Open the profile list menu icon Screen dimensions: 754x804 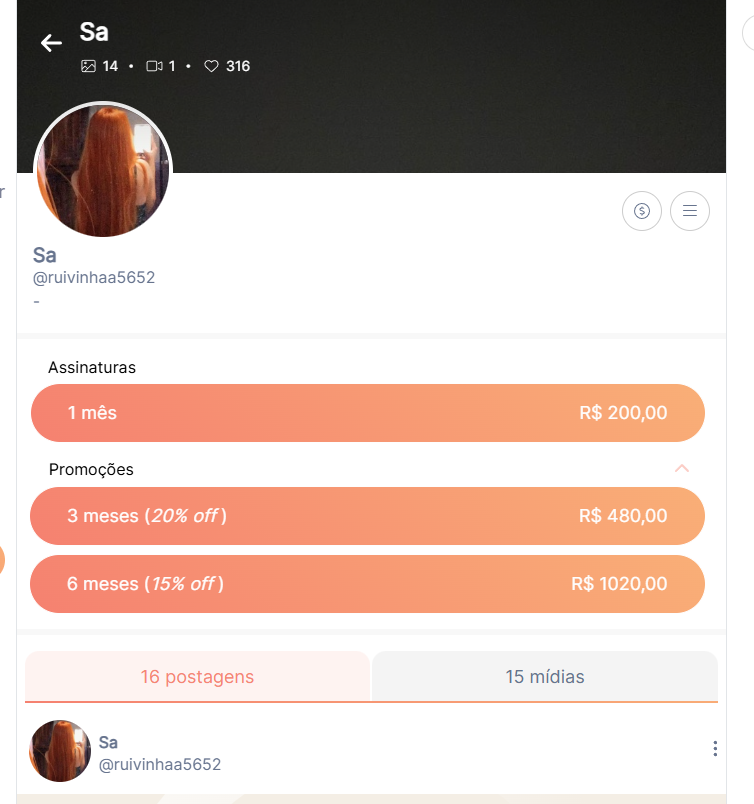click(x=690, y=211)
